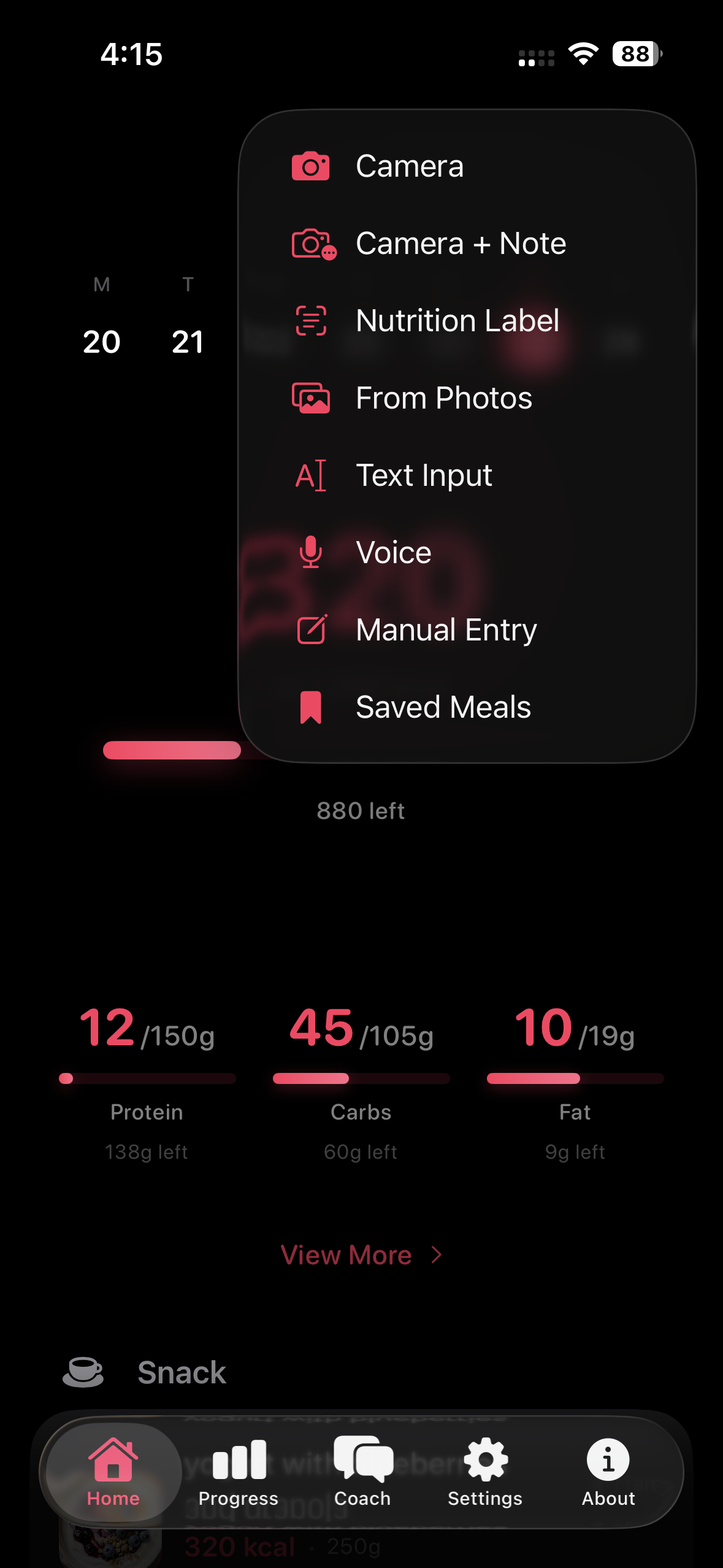
Task: Tap the From Photos gallery icon
Action: [310, 398]
